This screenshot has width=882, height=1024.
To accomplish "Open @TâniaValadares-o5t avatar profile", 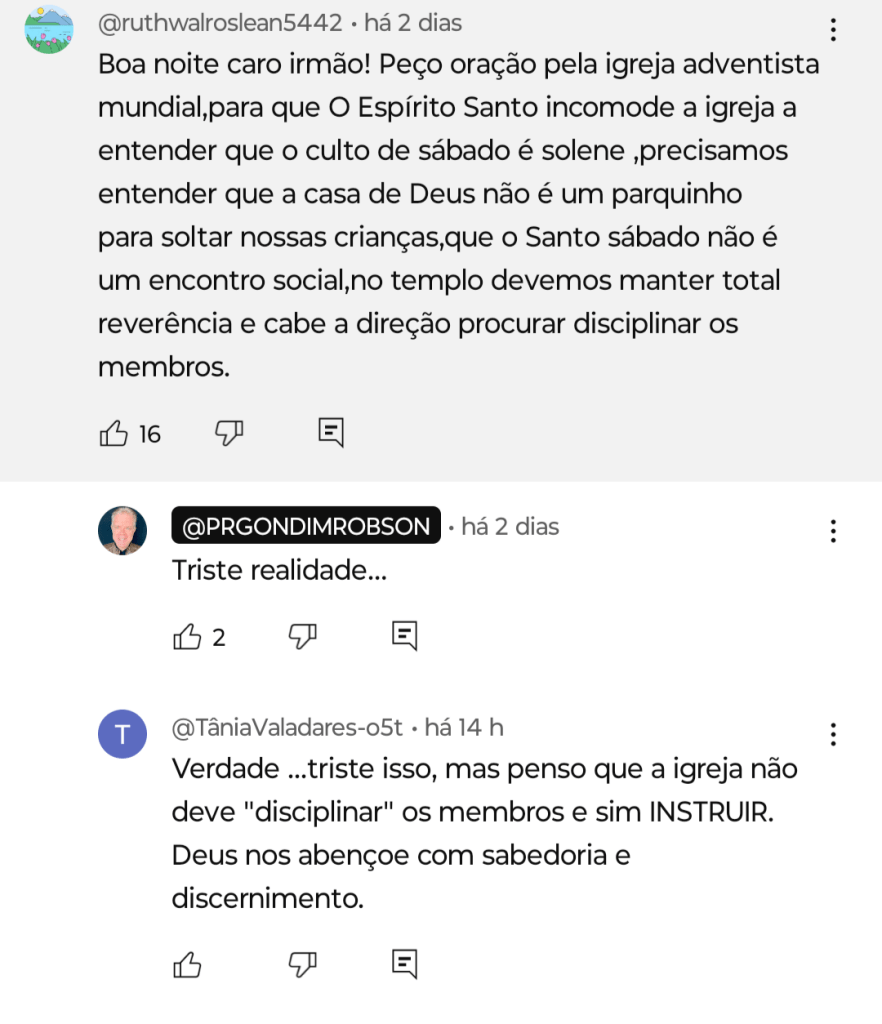I will (122, 735).
